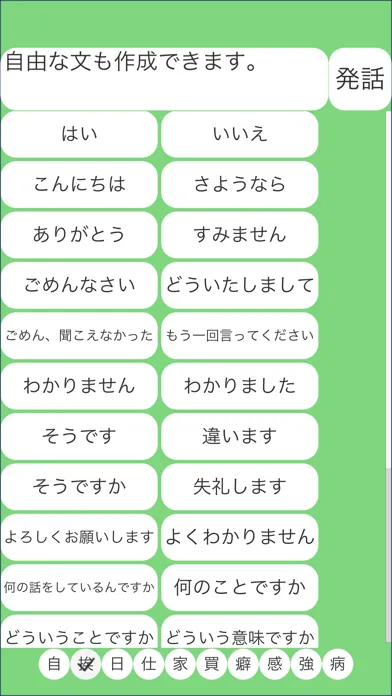Select the どういたしまして phrase

(x=240, y=285)
